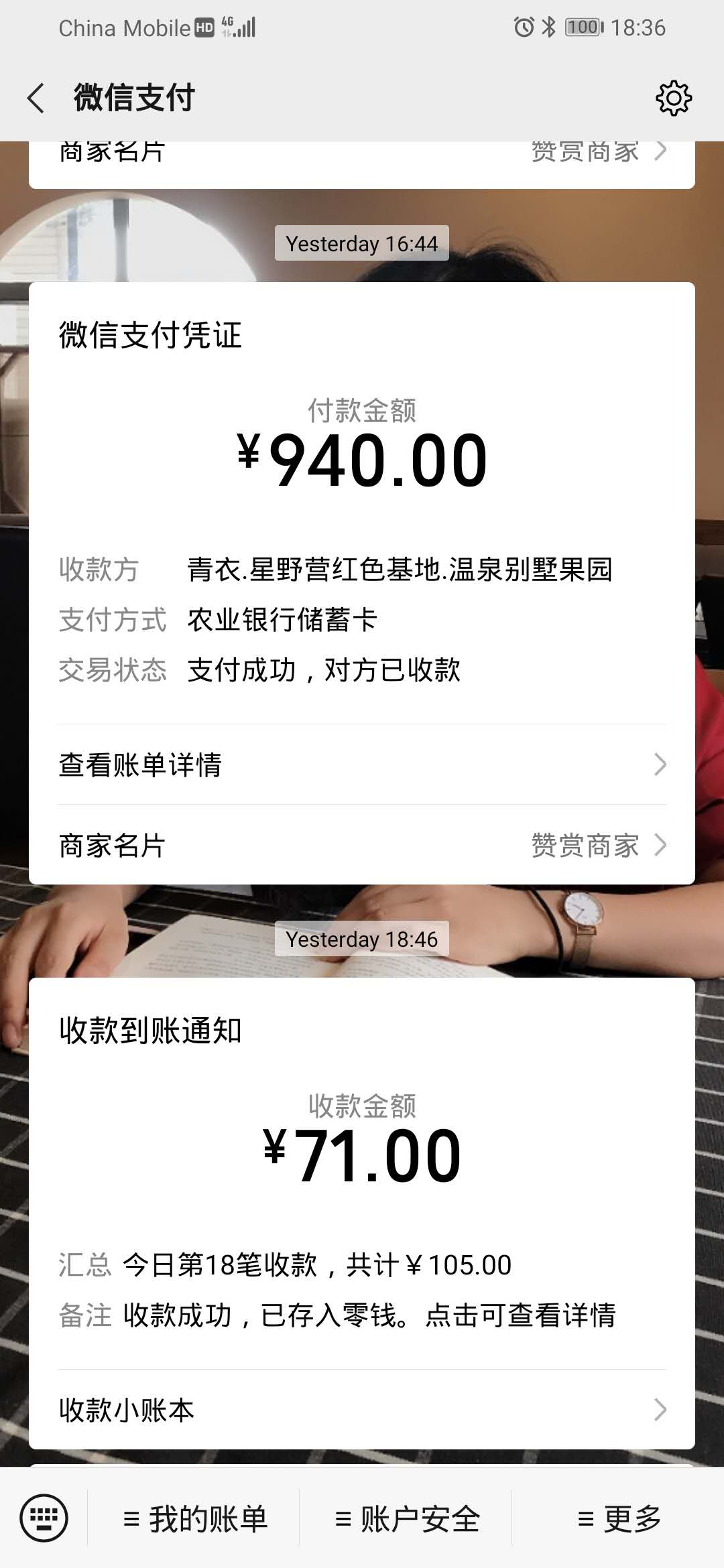Tap 赞赏商家 on the payment receipt card
724x1568 pixels.
point(585,846)
